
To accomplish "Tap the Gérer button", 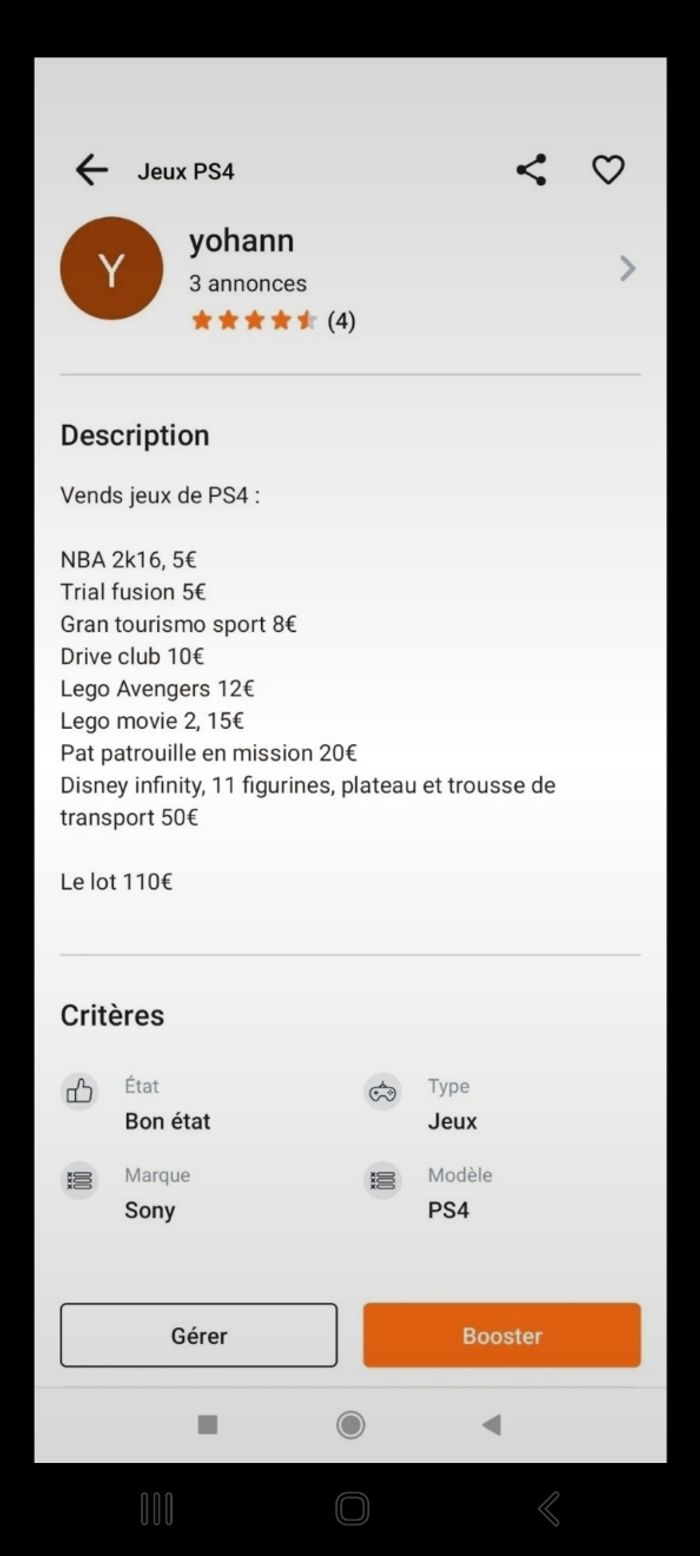I will [198, 1335].
